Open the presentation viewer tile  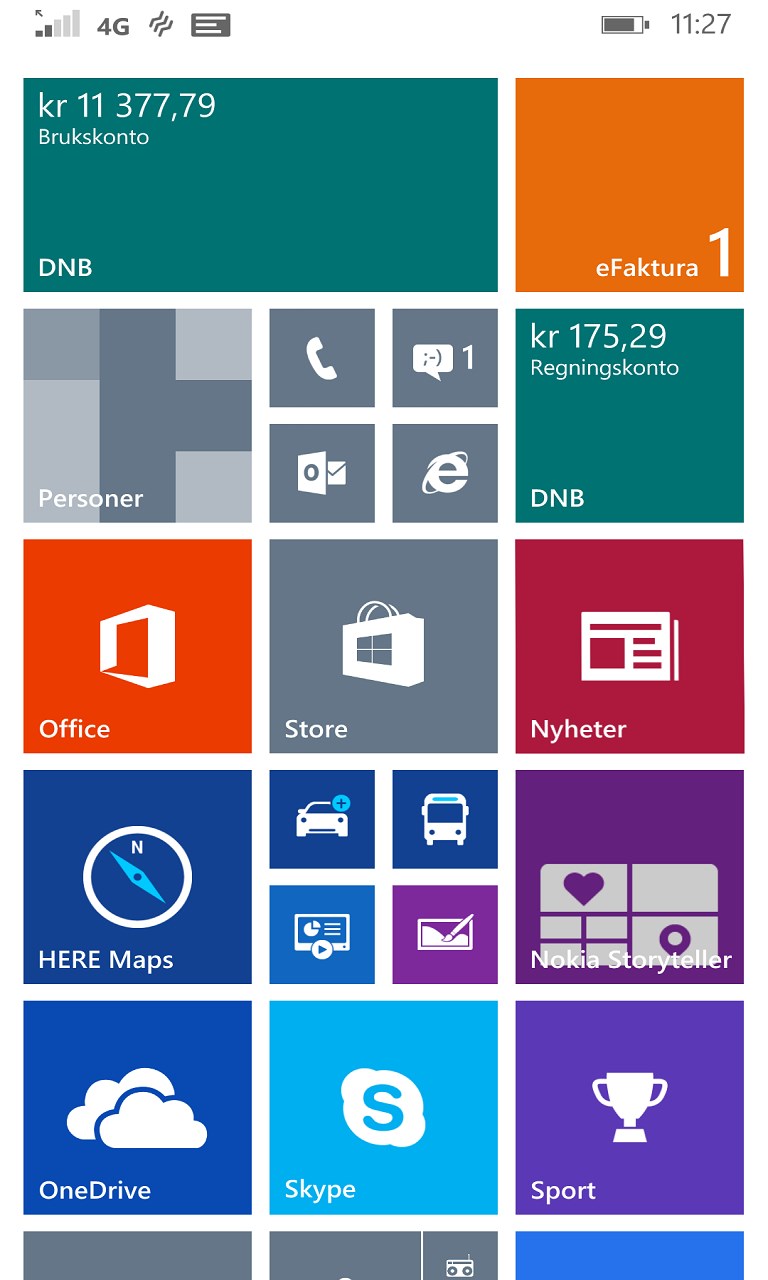(322, 934)
